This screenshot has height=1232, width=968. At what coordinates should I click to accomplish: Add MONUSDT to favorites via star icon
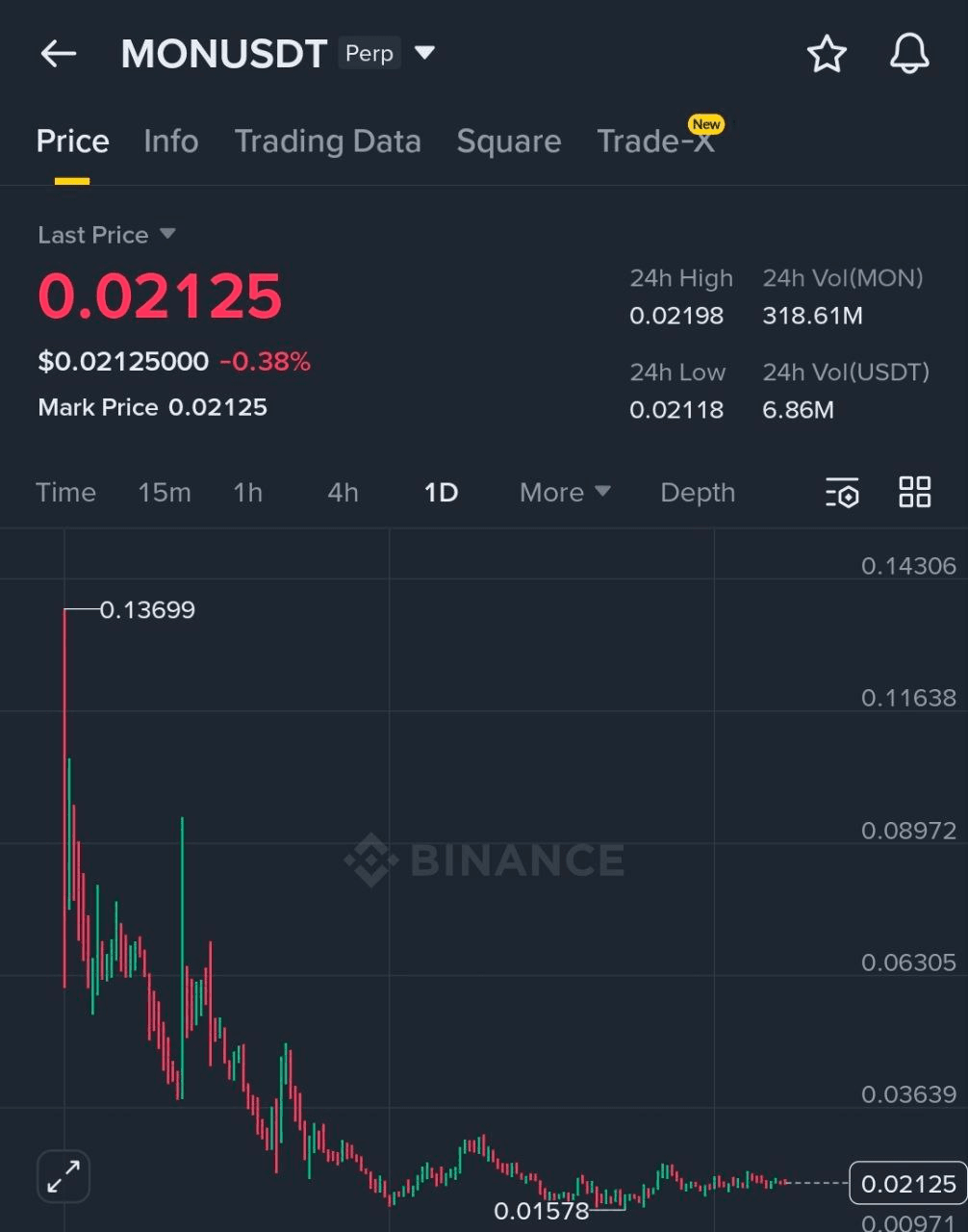(826, 54)
